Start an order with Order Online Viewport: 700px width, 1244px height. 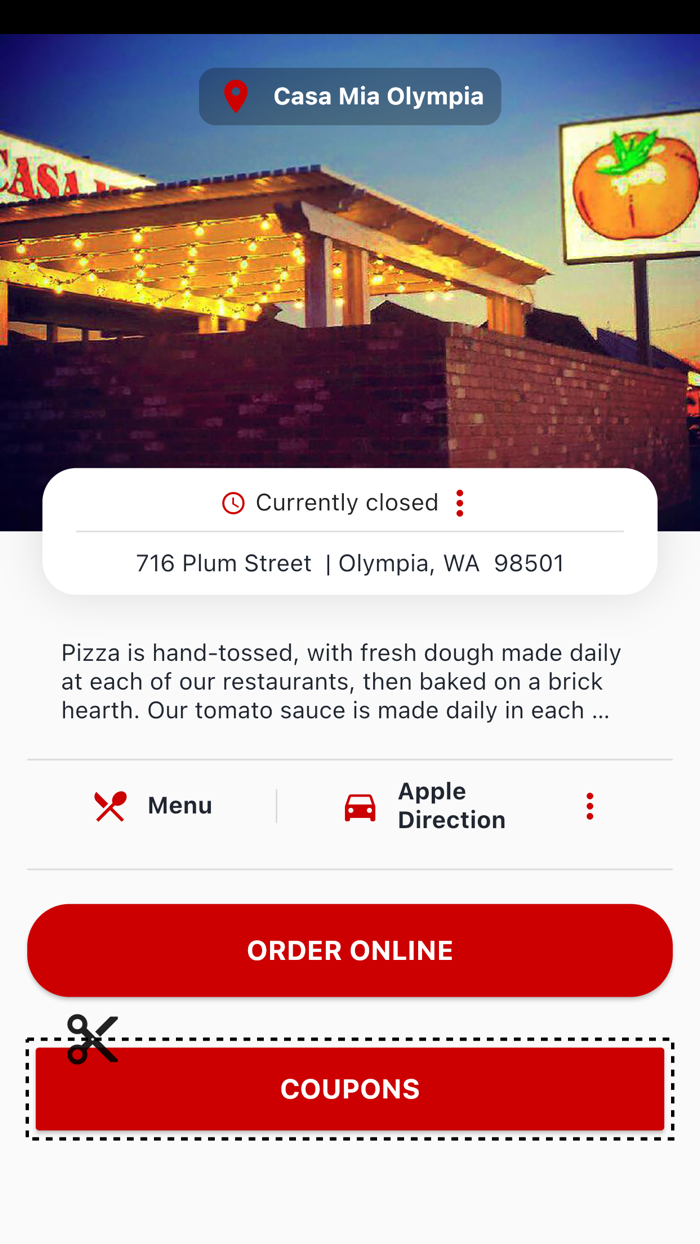350,950
